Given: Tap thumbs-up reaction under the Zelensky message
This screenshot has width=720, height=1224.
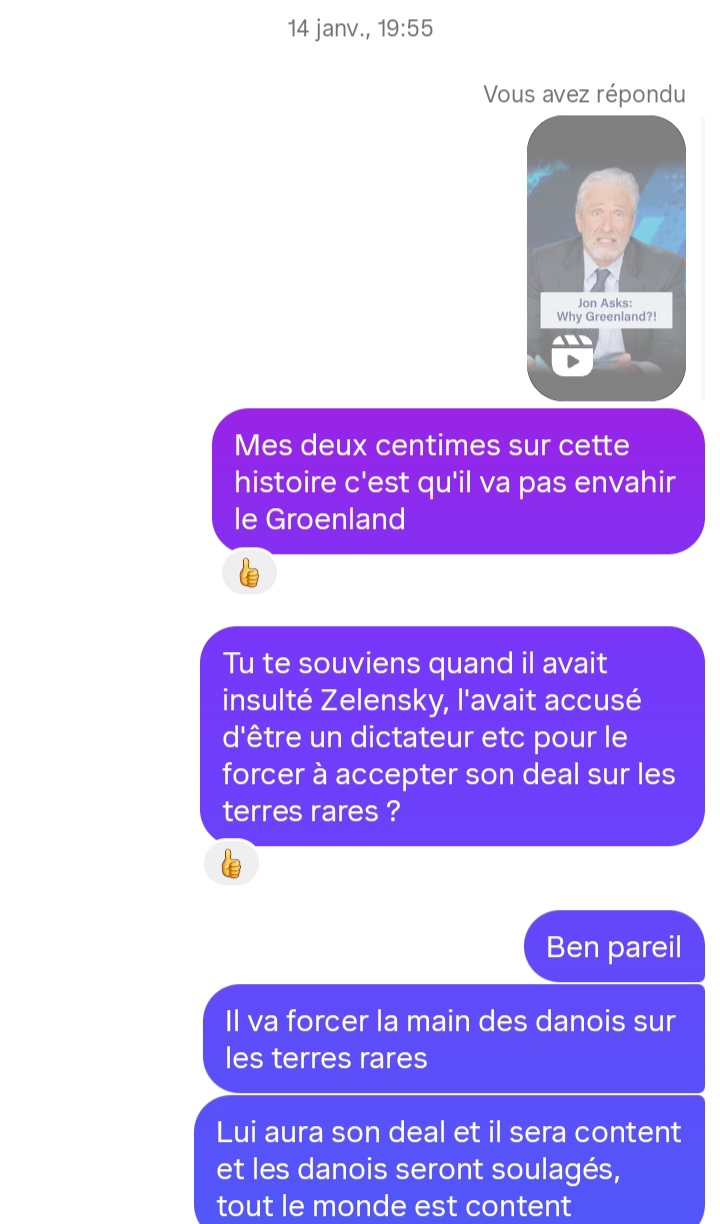Looking at the screenshot, I should (231, 863).
